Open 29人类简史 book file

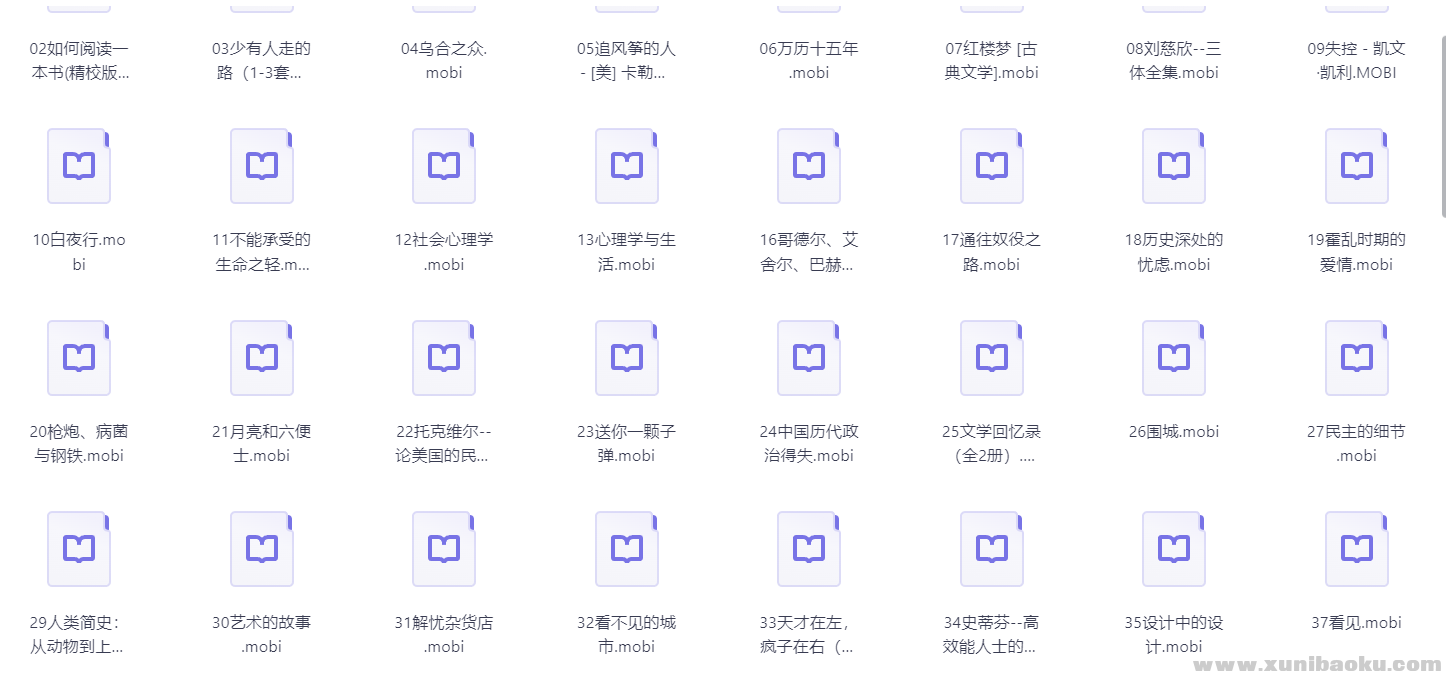coord(79,549)
